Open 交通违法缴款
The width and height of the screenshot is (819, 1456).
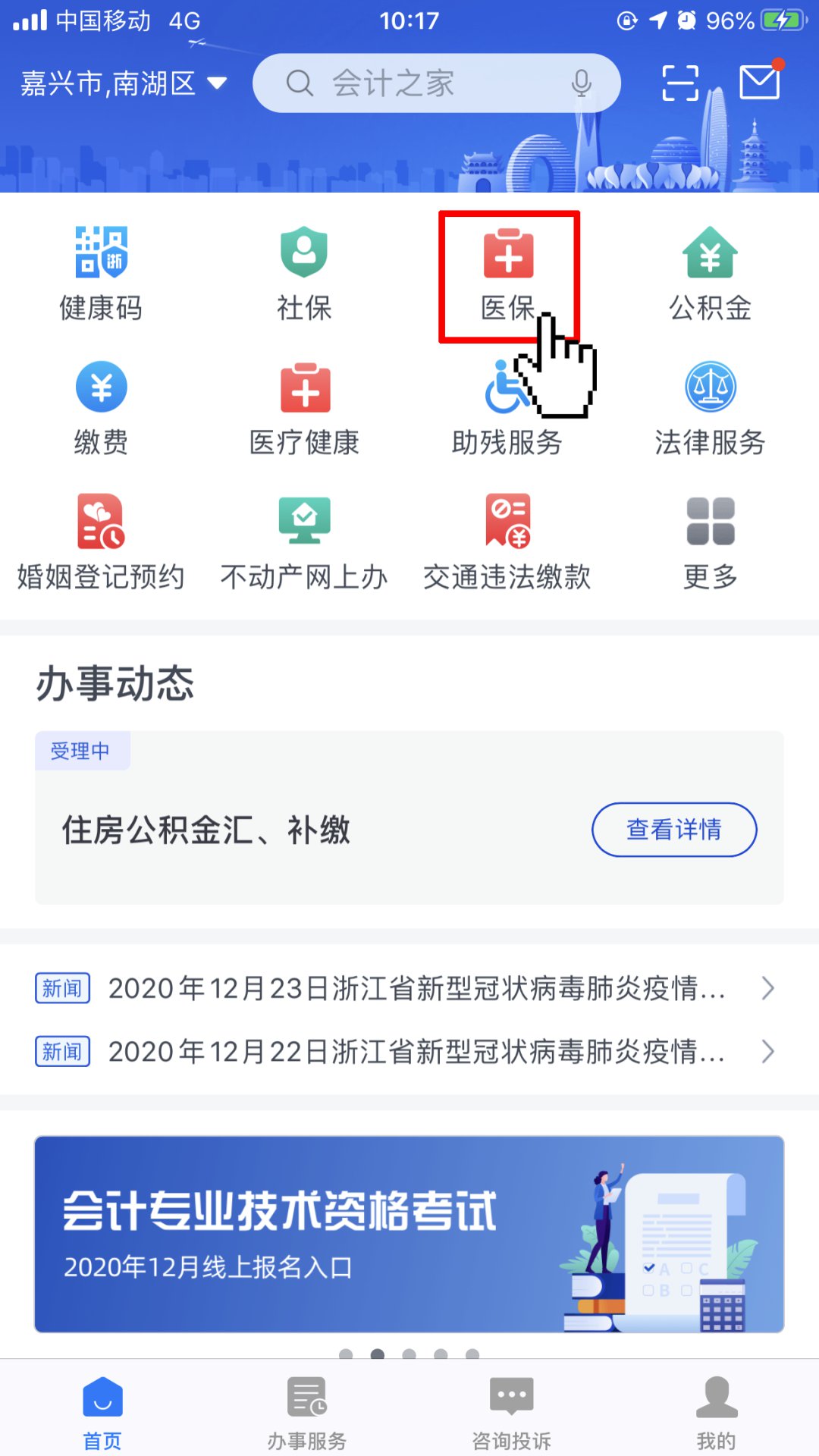click(x=507, y=541)
